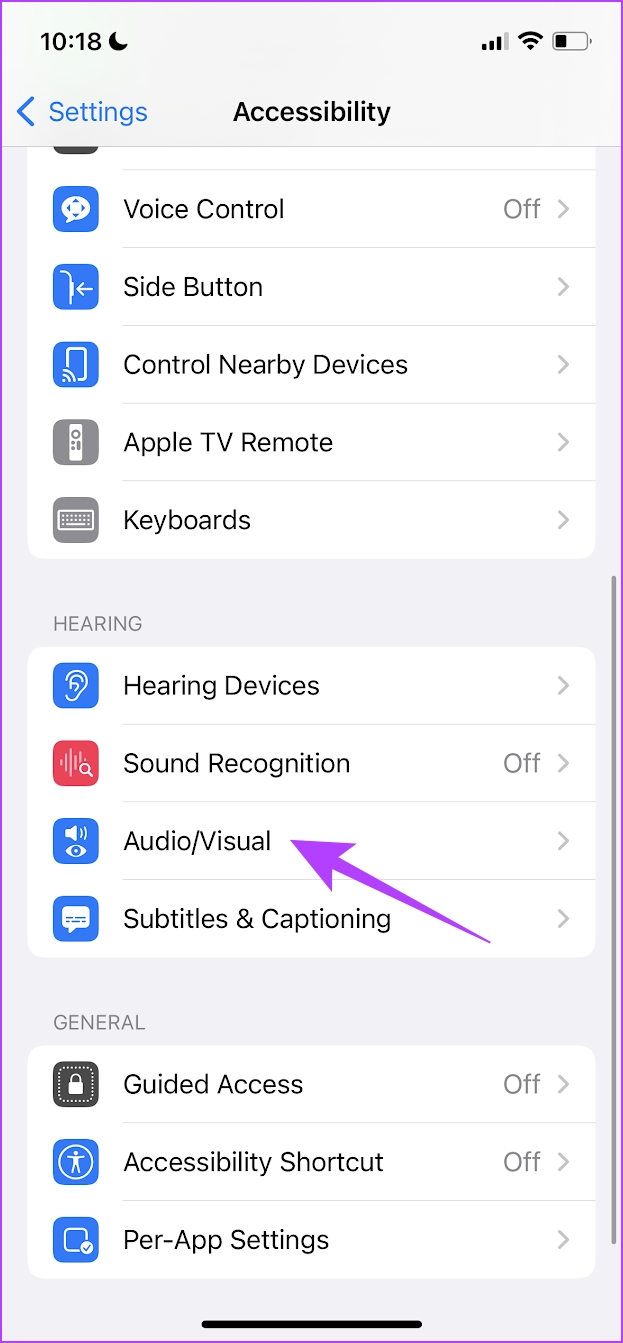Open Voice Control settings

pyautogui.click(x=311, y=209)
